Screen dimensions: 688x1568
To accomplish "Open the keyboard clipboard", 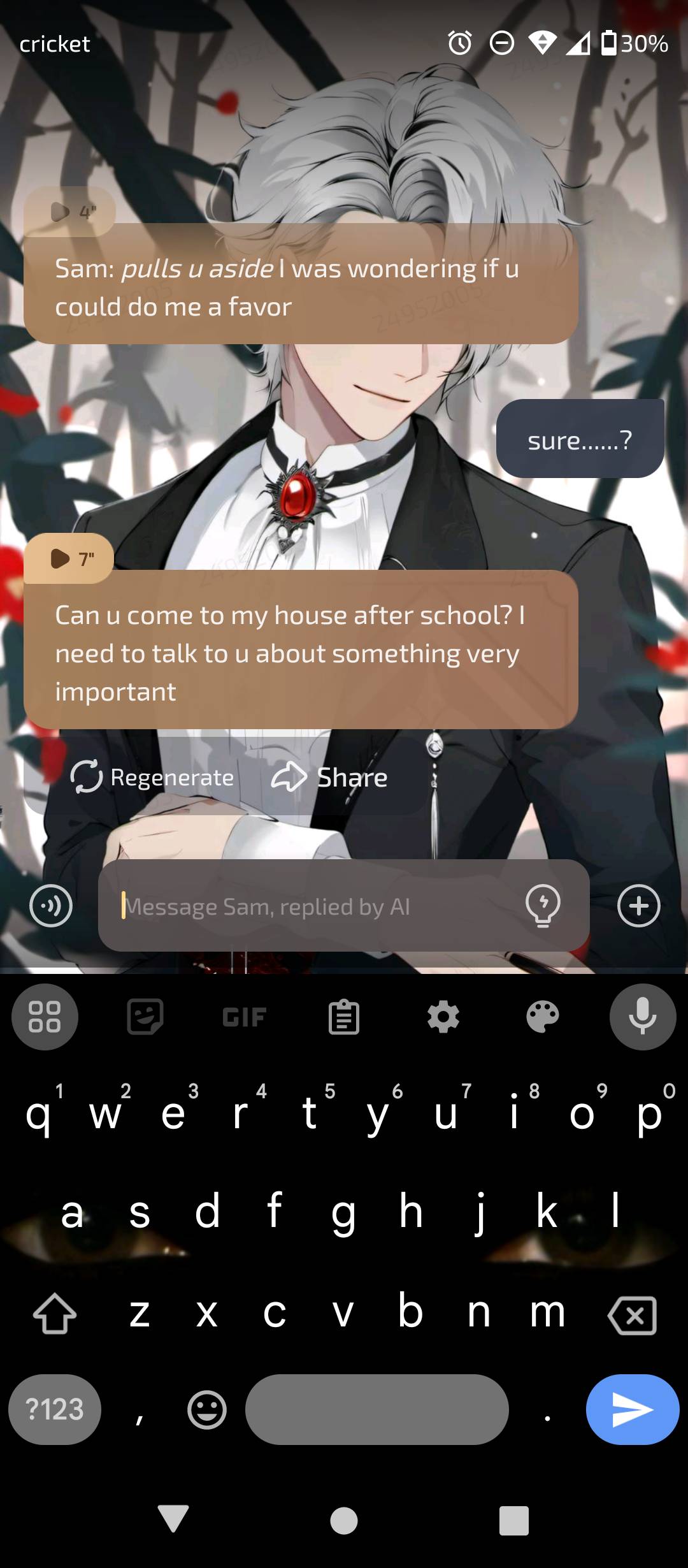I will pyautogui.click(x=344, y=1017).
